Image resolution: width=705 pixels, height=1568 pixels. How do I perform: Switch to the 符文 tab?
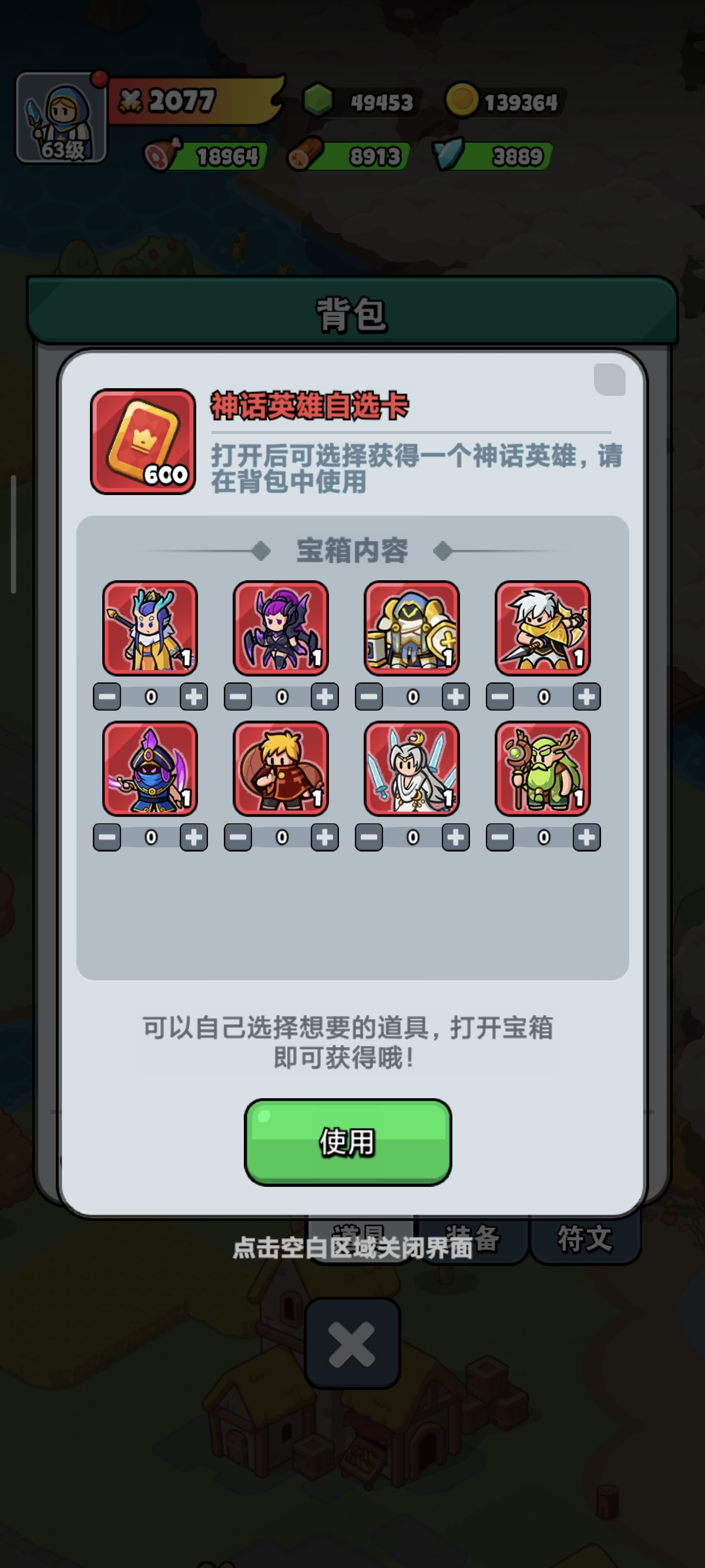click(x=585, y=1239)
